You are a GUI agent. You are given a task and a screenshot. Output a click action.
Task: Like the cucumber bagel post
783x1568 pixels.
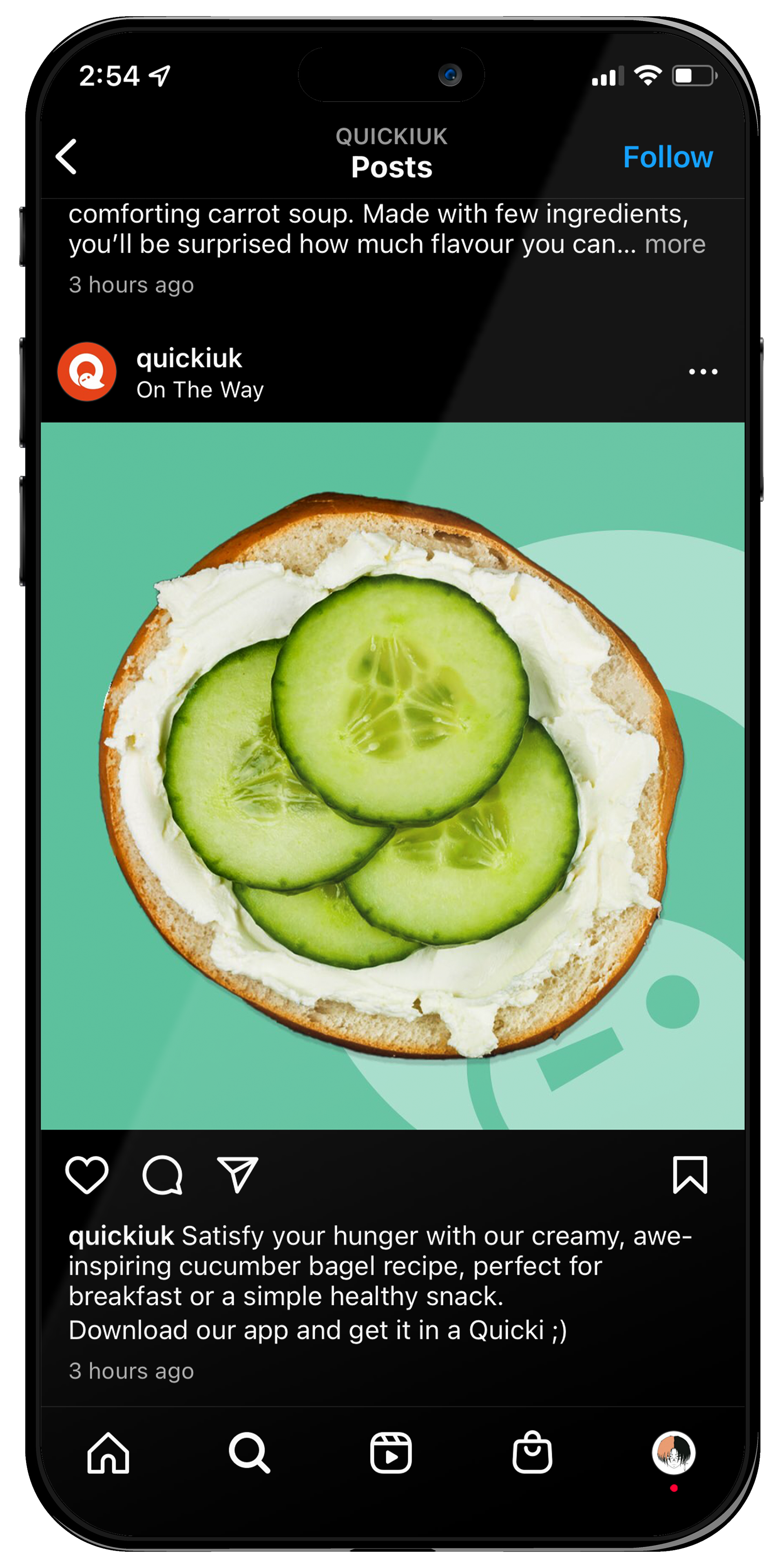87,1175
